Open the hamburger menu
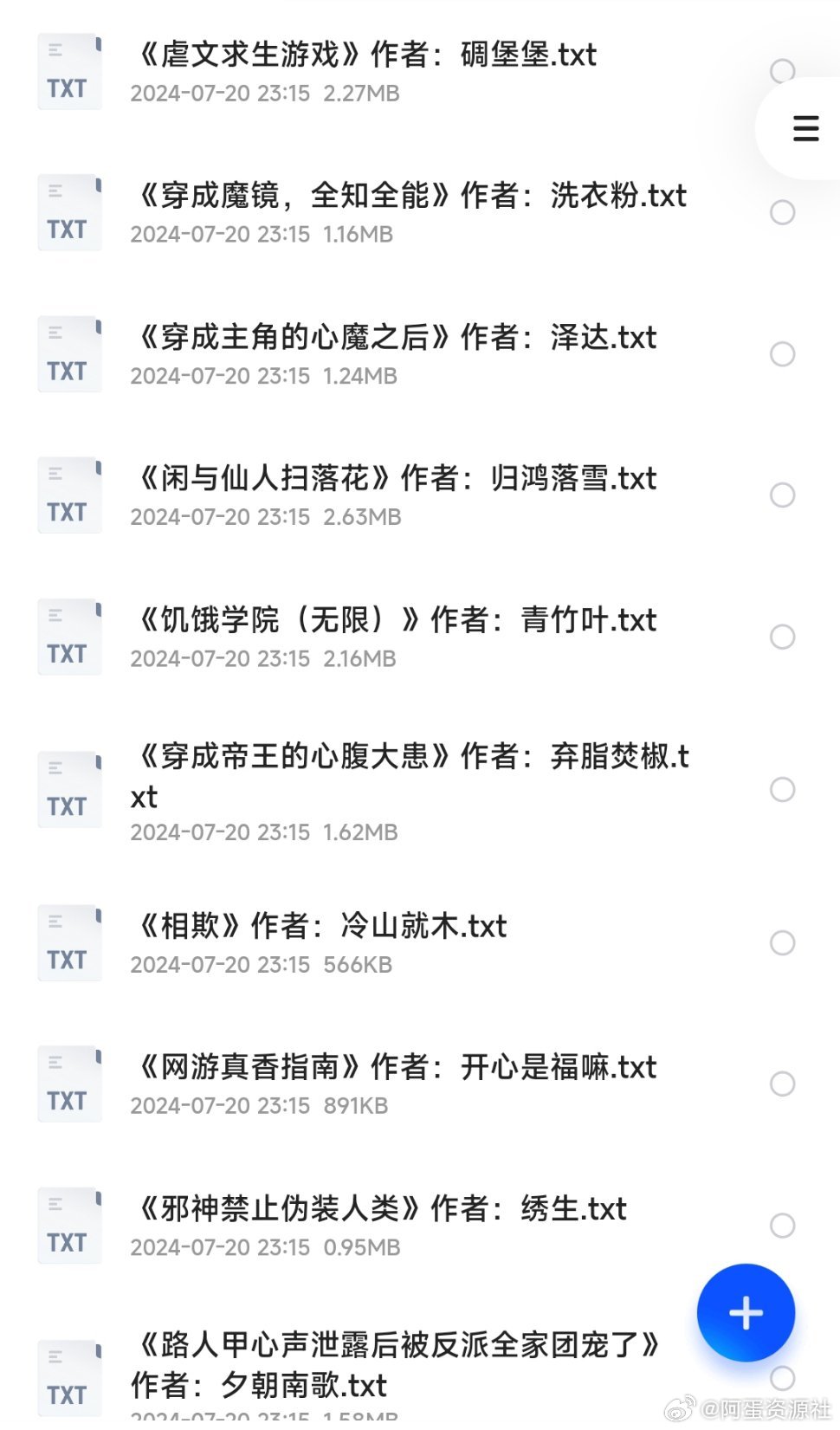 (804, 128)
